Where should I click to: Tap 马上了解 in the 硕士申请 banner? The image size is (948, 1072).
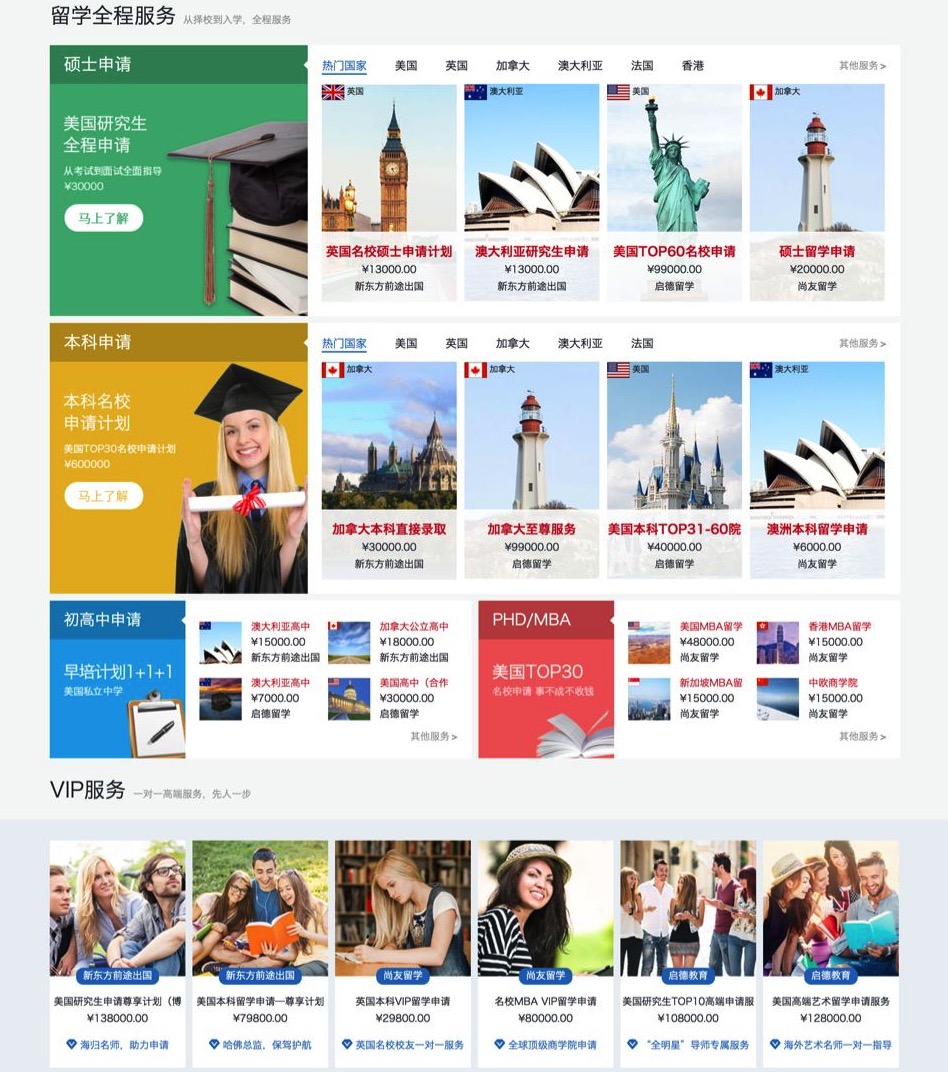[104, 218]
